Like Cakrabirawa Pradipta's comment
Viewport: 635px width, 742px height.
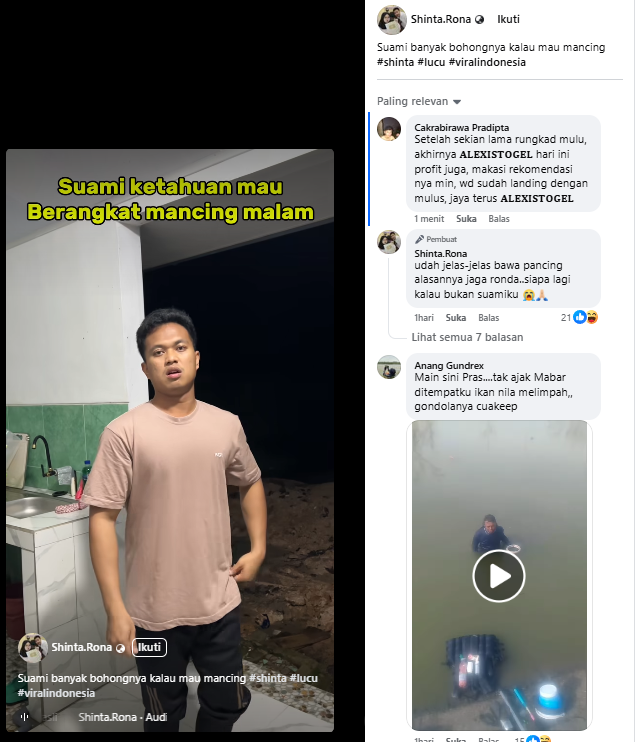tap(466, 219)
